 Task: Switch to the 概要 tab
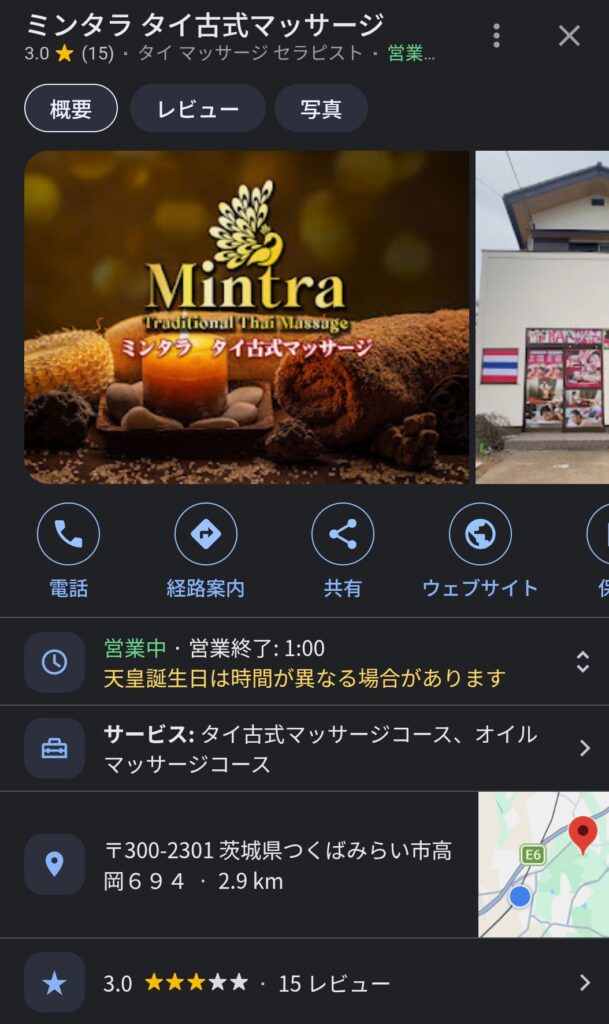click(71, 108)
